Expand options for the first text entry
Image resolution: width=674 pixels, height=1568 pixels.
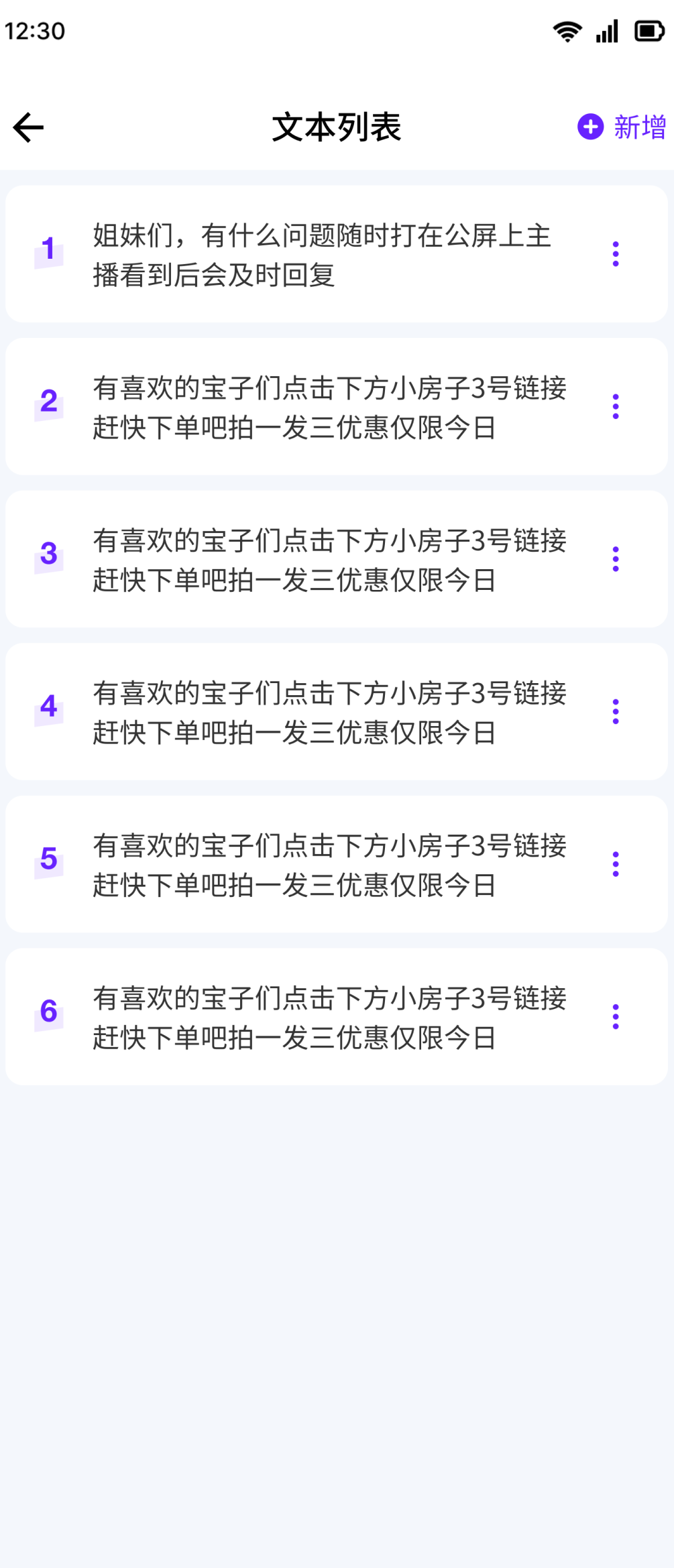616,253
